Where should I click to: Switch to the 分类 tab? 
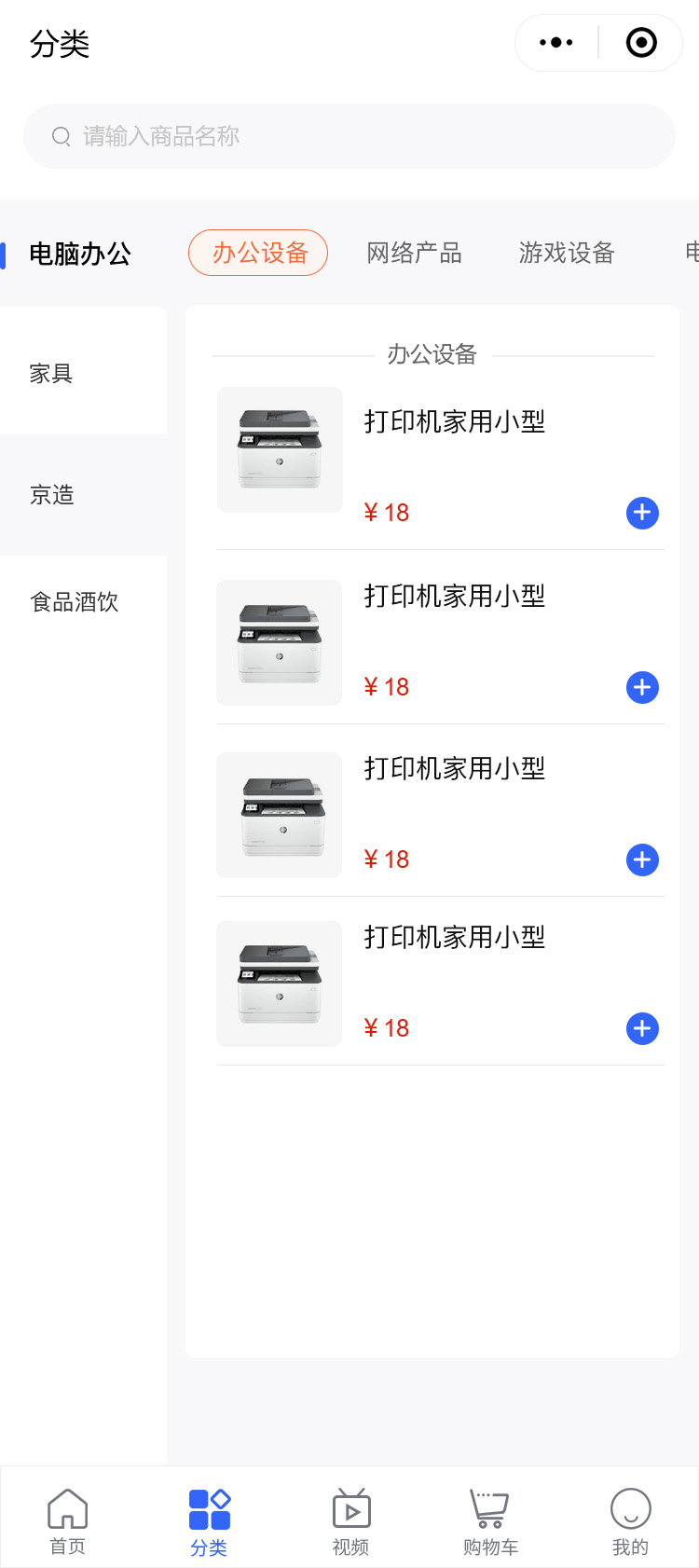coord(209,1521)
